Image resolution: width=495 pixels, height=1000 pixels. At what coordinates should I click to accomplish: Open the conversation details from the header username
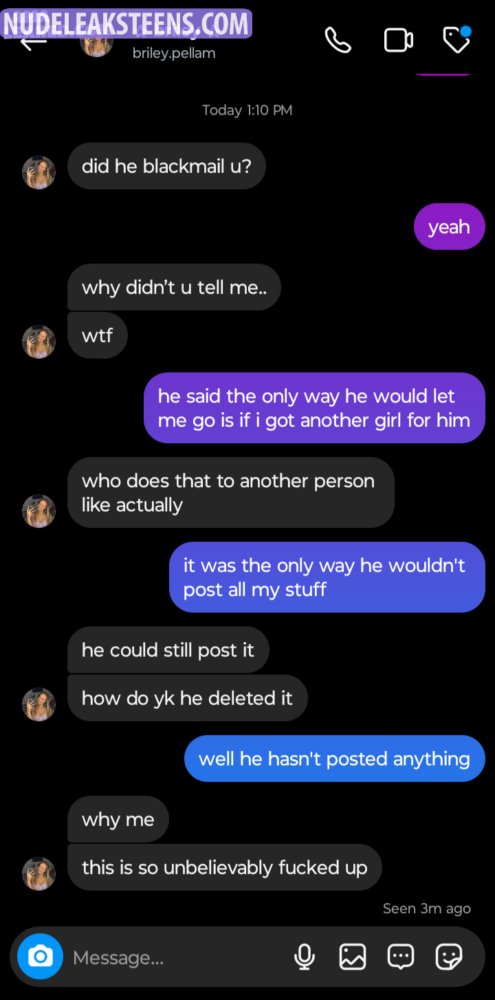click(174, 54)
